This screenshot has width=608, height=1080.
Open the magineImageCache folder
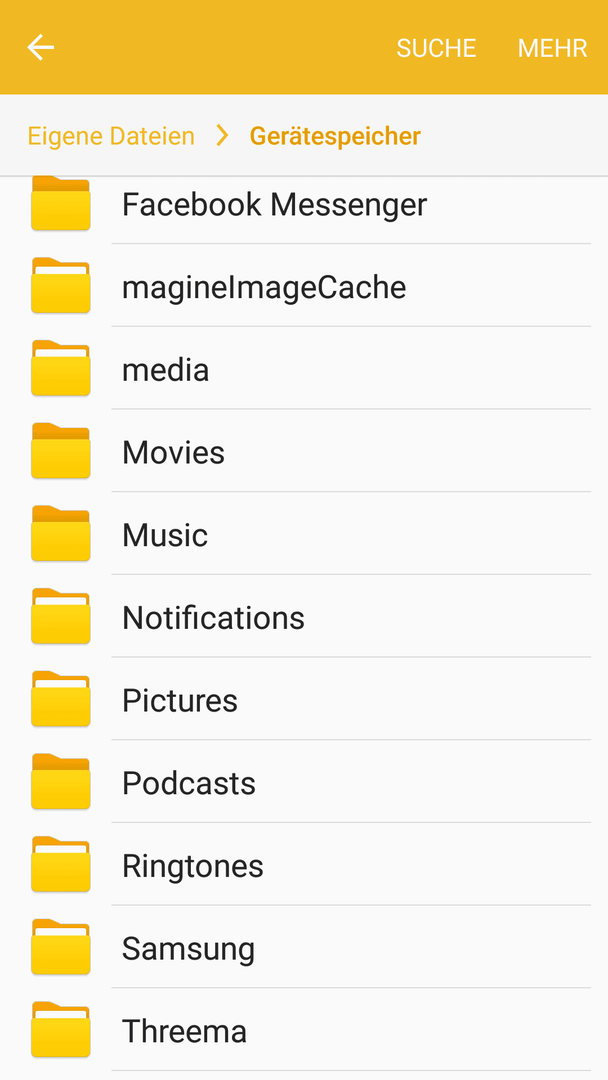304,287
